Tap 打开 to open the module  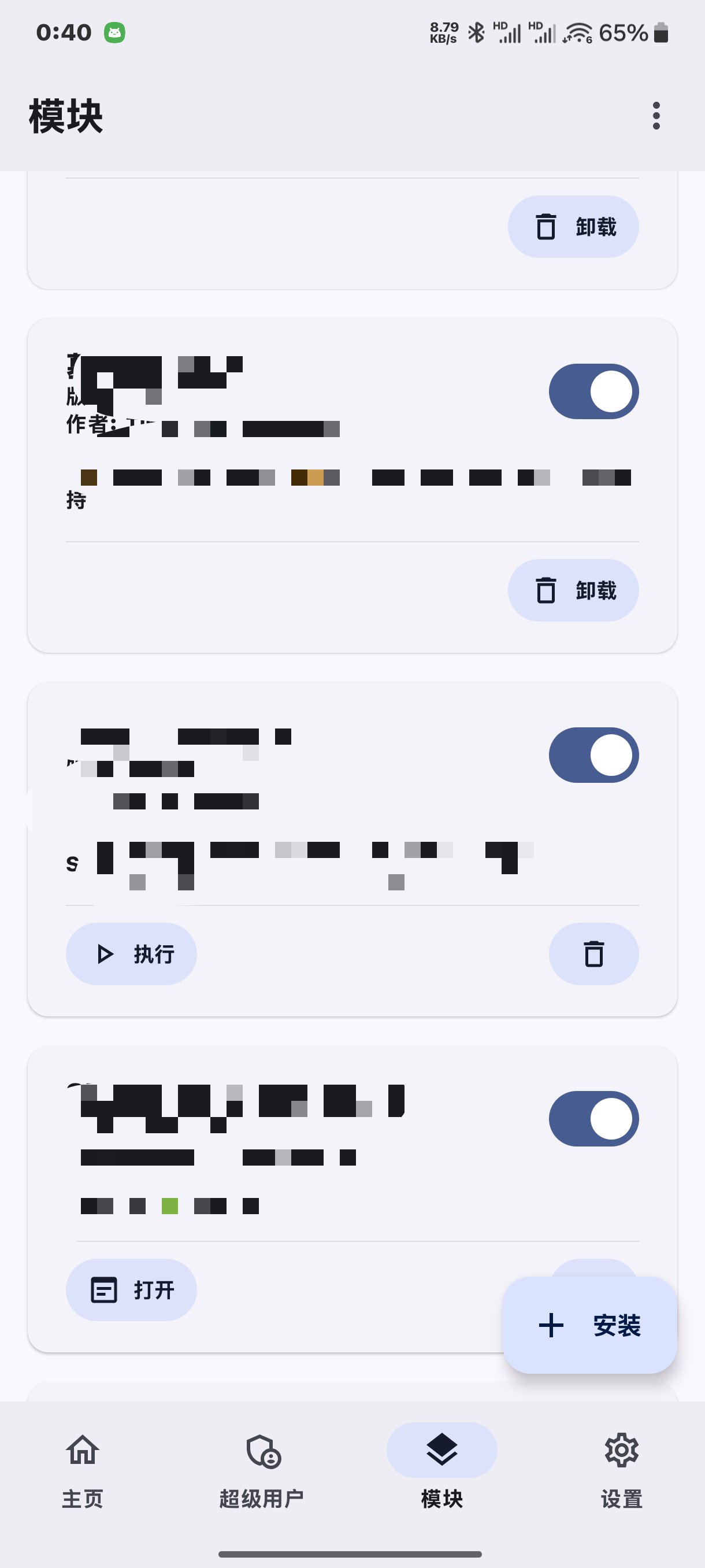point(131,1290)
